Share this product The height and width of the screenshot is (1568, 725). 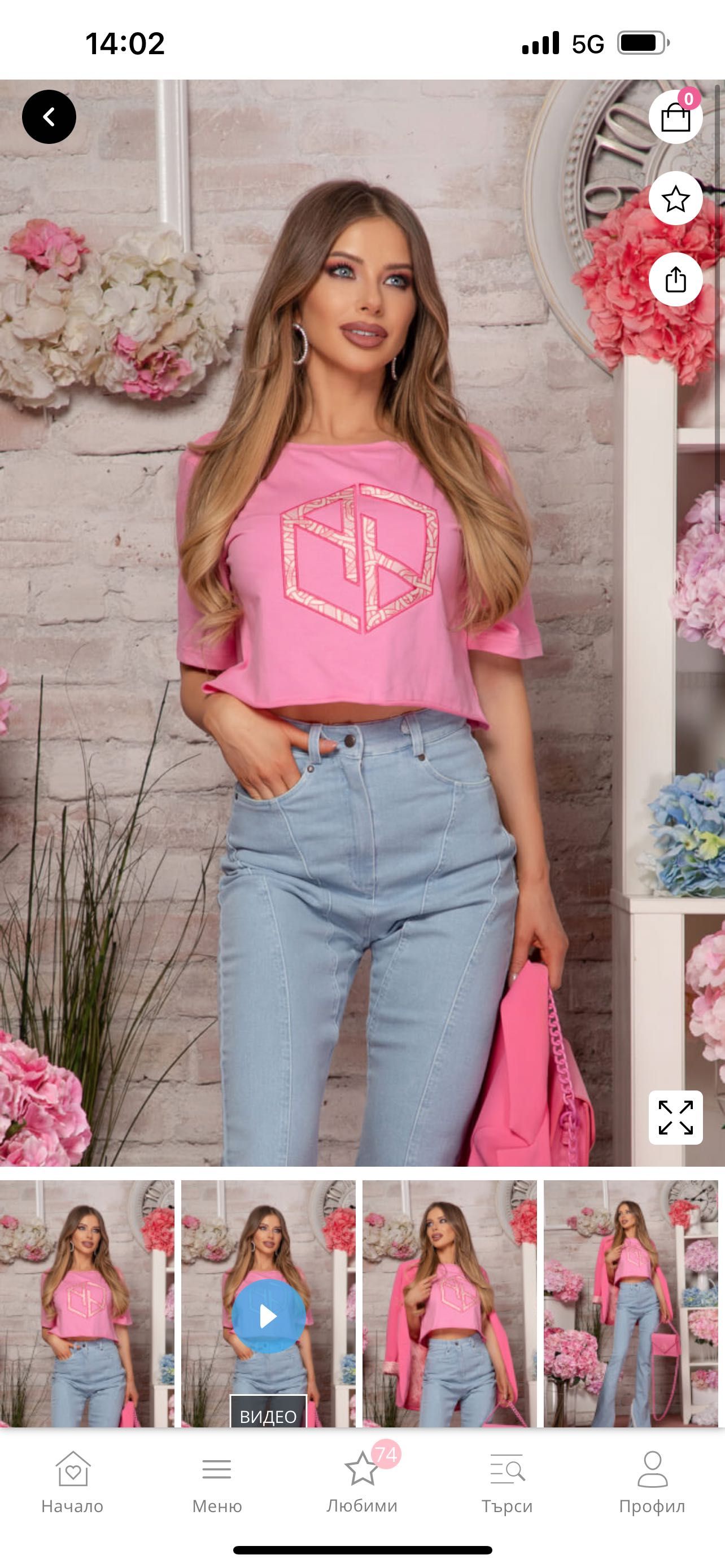[x=675, y=279]
